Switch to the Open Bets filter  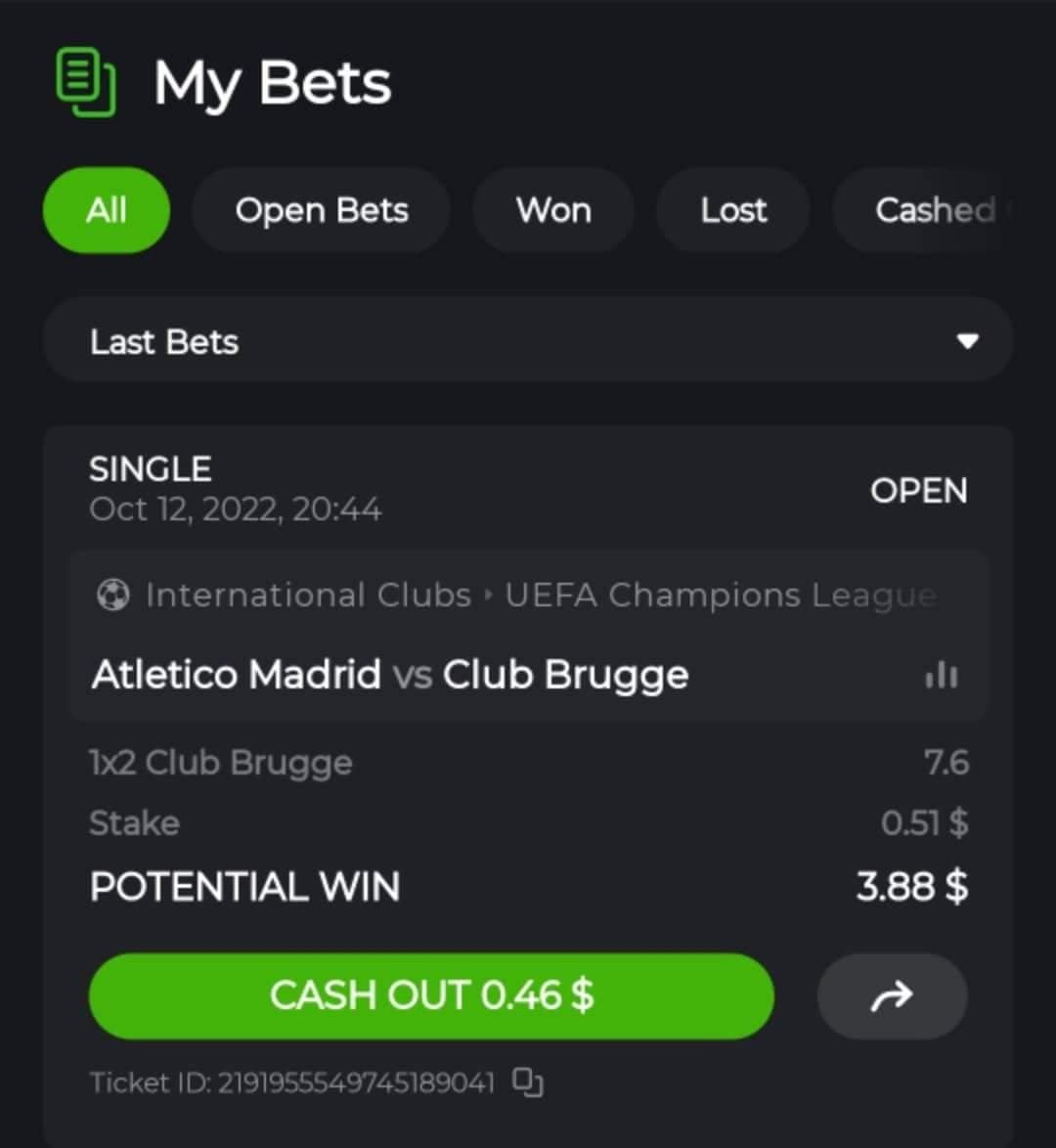click(321, 210)
